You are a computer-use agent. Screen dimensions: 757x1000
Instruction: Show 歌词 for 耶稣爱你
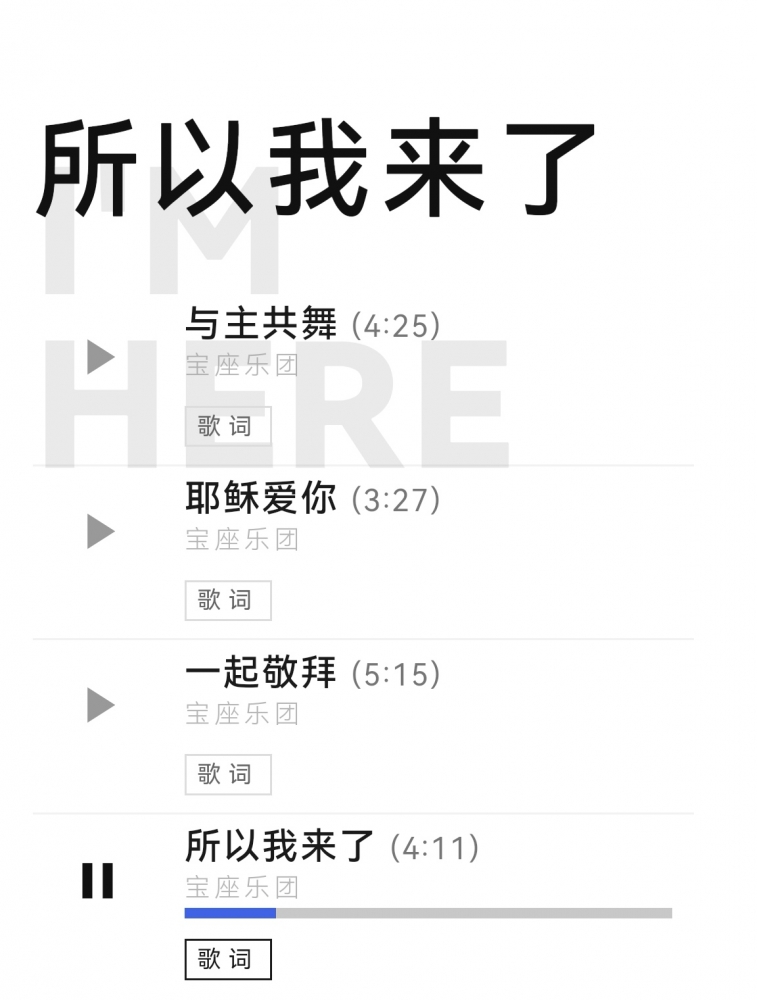(x=227, y=600)
